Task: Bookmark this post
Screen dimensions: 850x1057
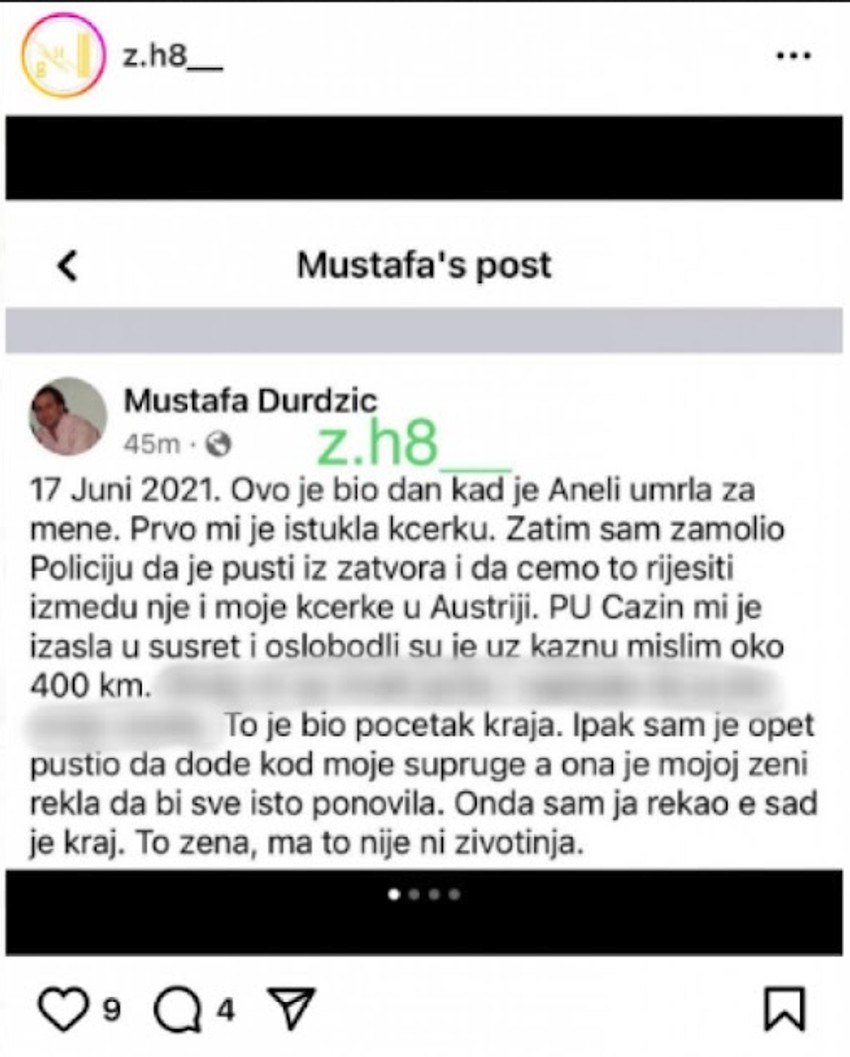Action: tap(784, 1009)
